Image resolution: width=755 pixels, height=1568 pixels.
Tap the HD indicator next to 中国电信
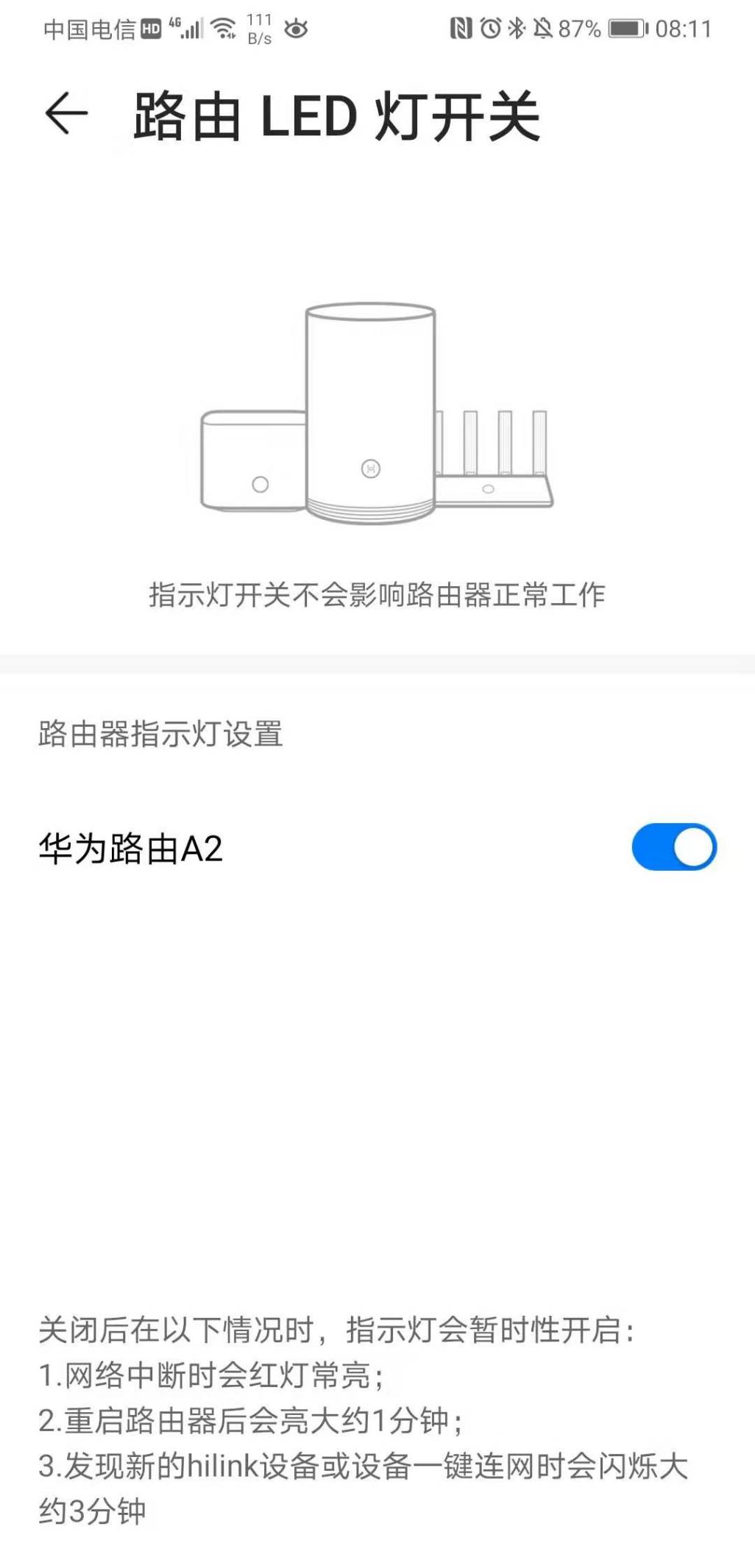(x=150, y=28)
